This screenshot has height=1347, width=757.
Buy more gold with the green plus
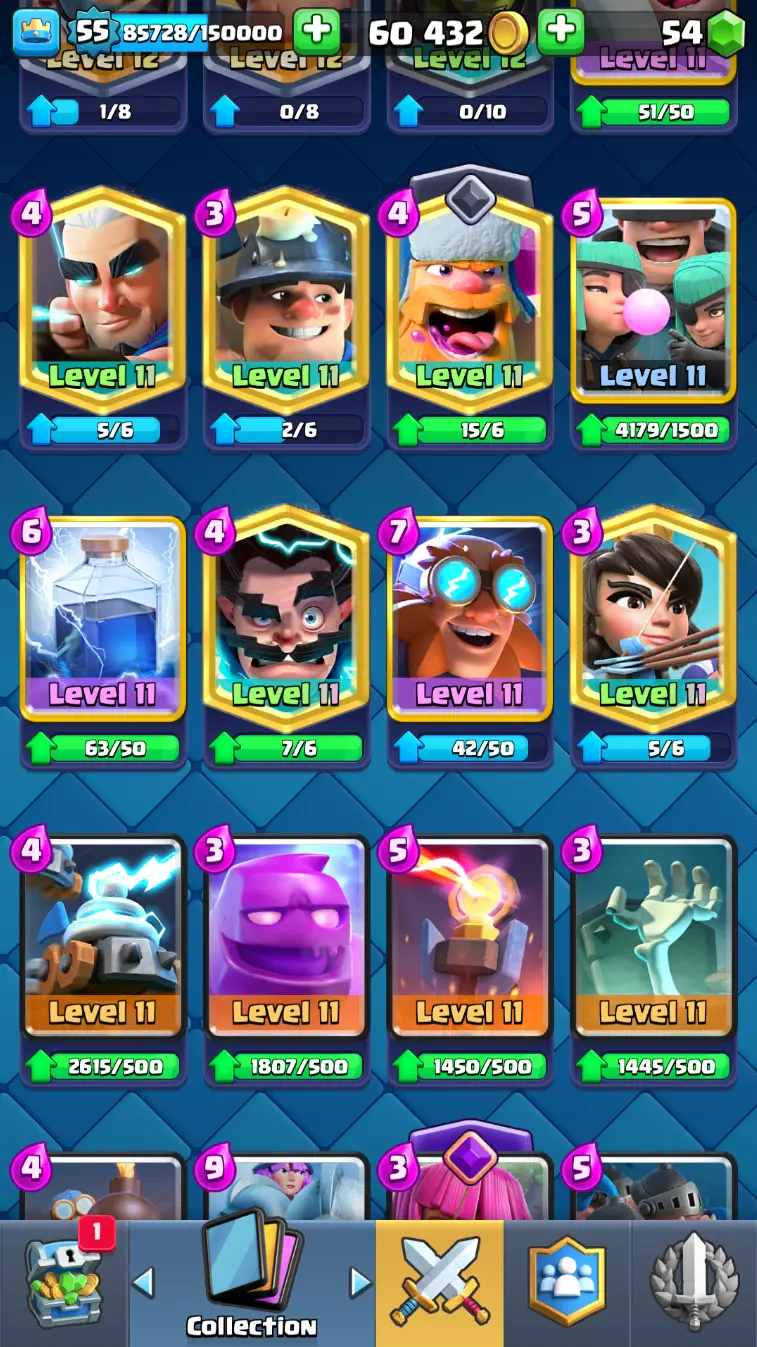click(x=561, y=32)
